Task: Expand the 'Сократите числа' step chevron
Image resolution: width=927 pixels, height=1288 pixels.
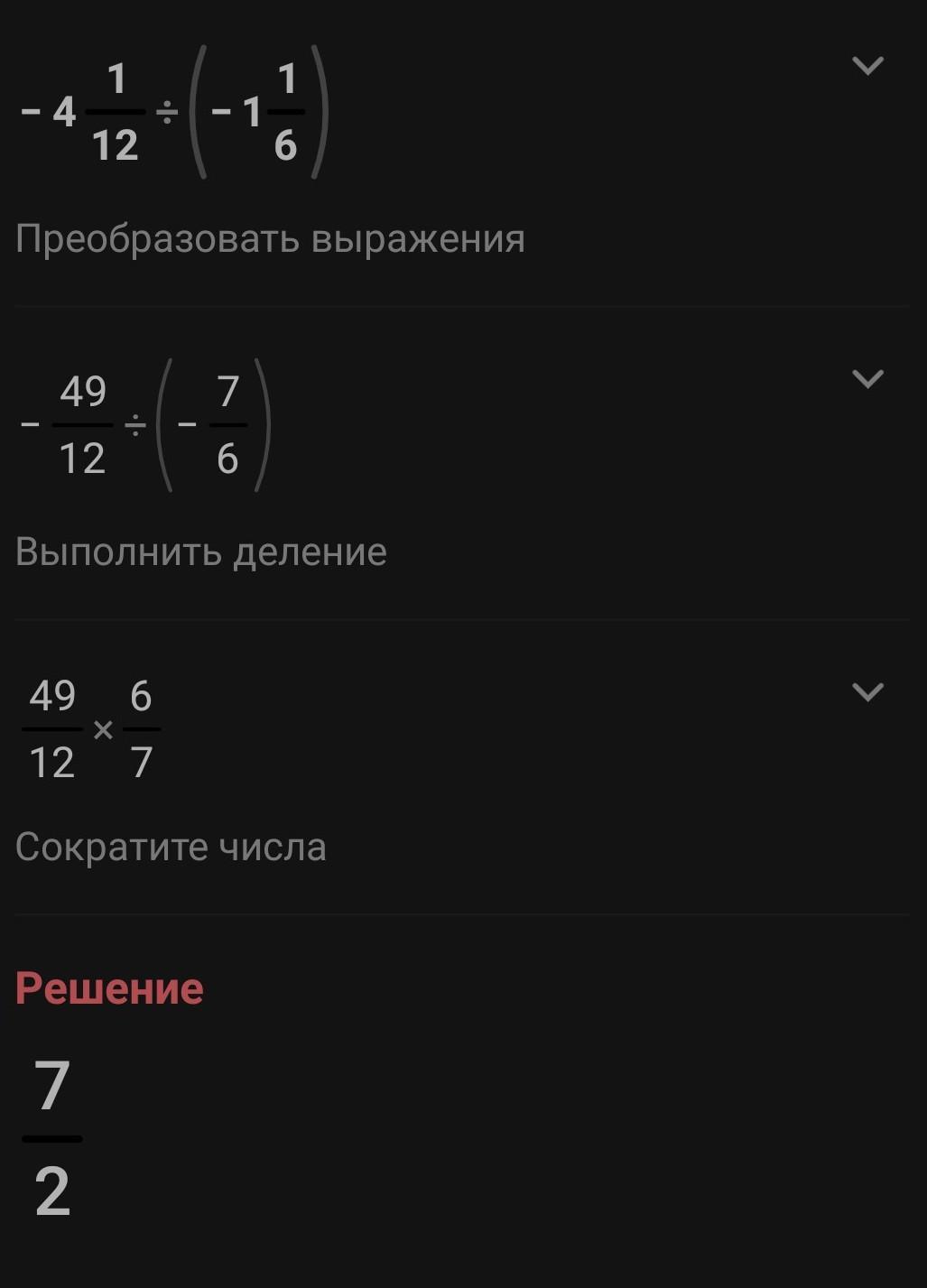Action: click(x=867, y=692)
